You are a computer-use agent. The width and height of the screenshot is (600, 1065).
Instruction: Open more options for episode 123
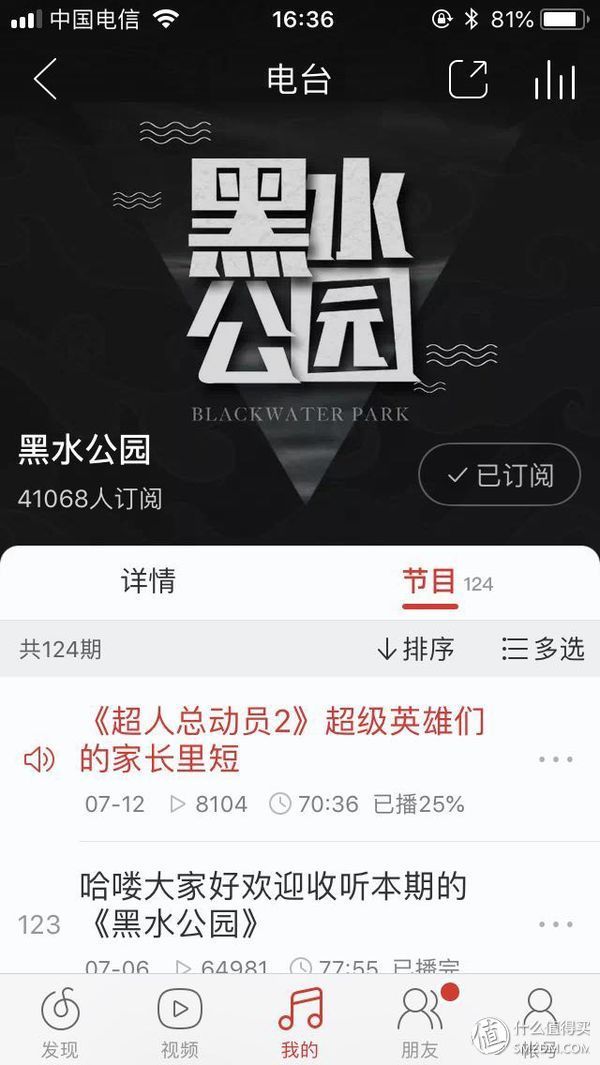tap(556, 924)
